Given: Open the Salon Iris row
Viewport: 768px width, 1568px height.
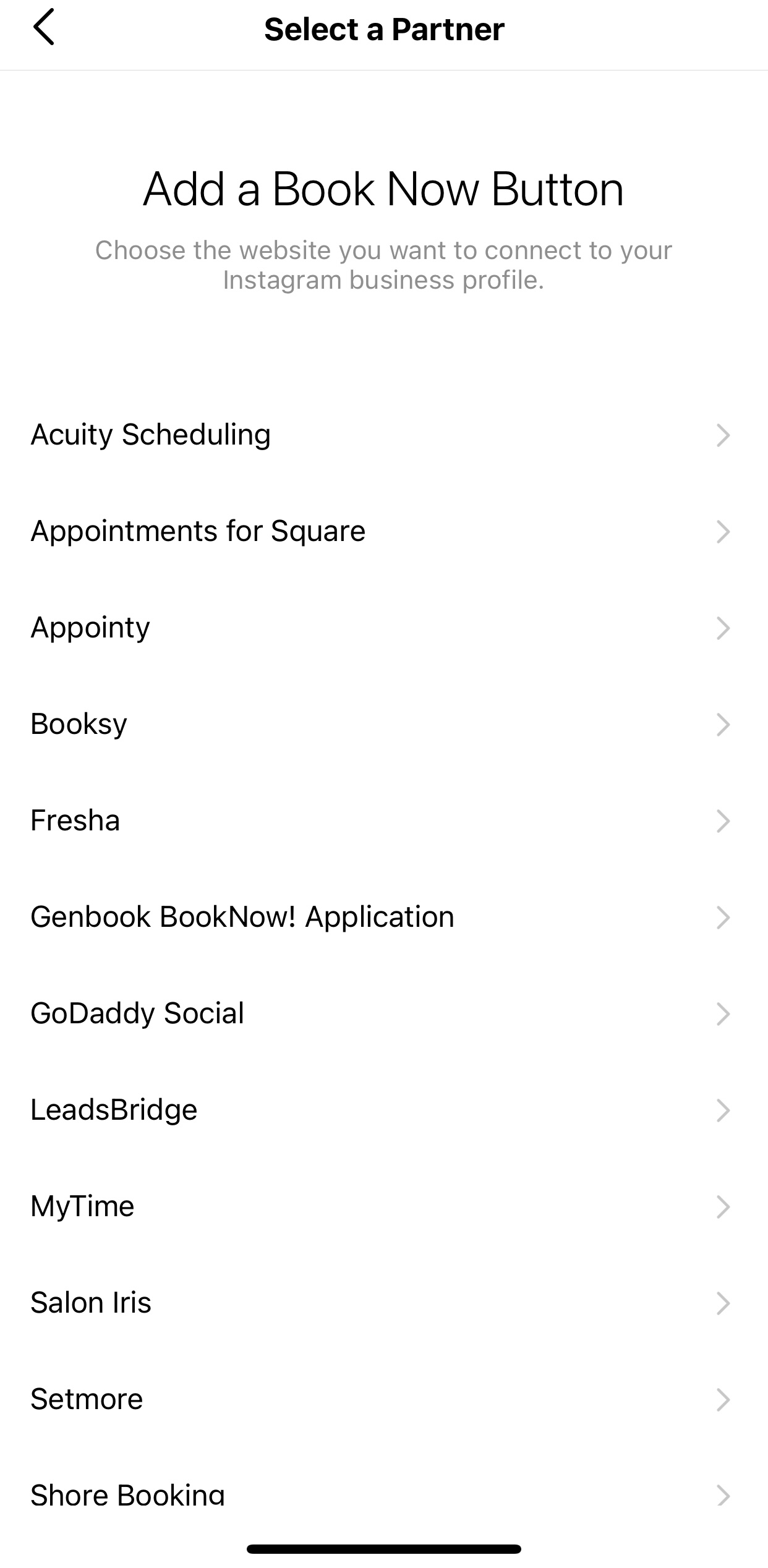Looking at the screenshot, I should (383, 1303).
